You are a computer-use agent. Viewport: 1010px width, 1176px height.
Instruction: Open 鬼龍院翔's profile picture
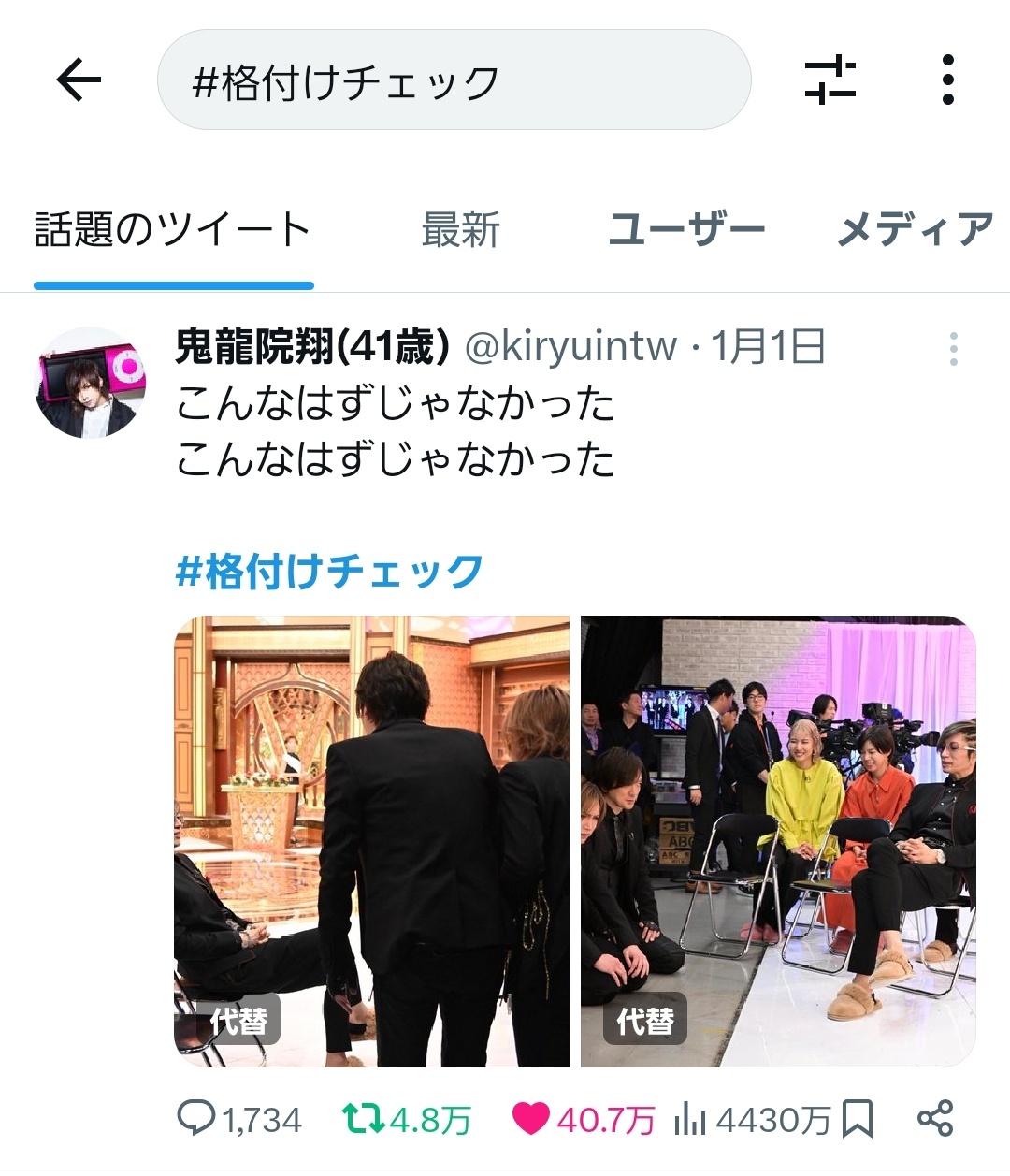91,382
